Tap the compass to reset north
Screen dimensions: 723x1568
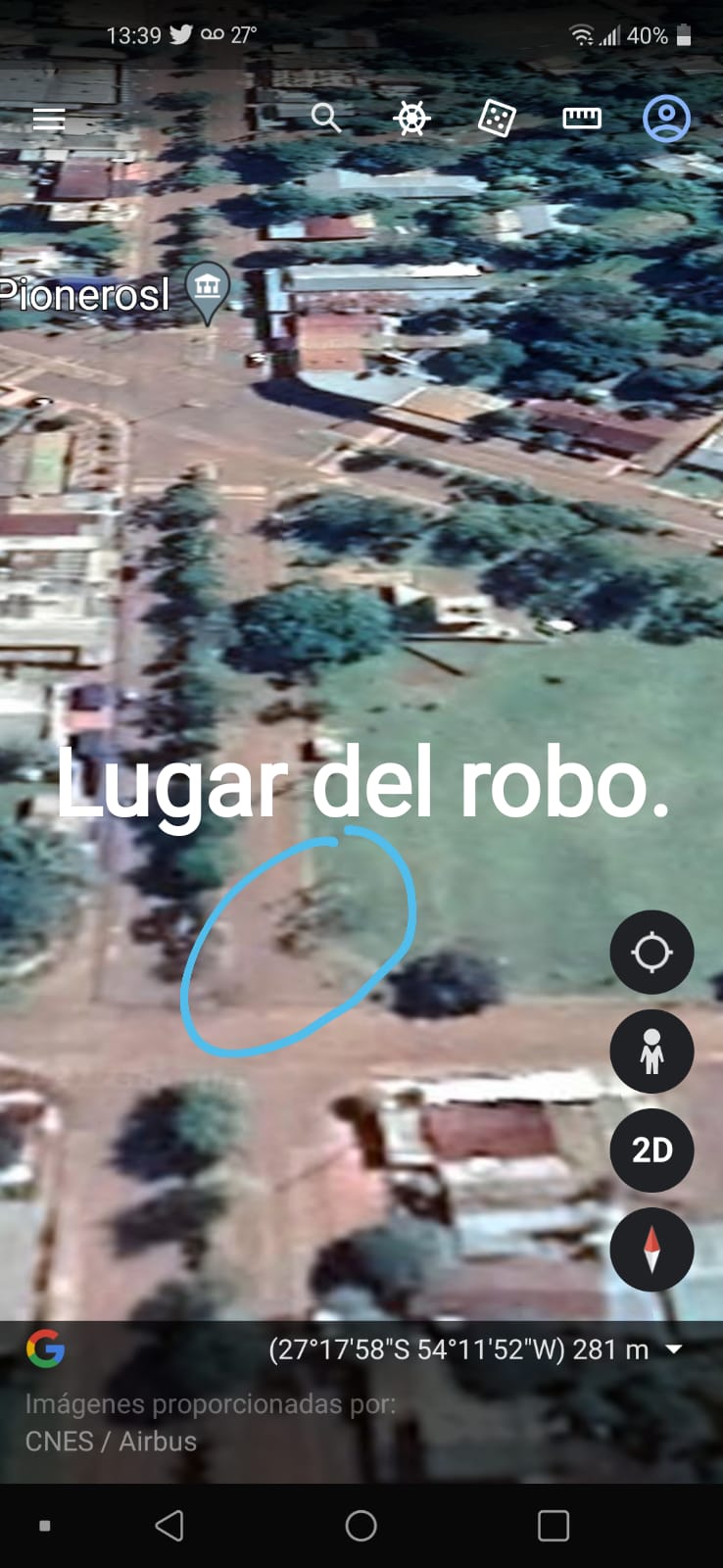[651, 1249]
